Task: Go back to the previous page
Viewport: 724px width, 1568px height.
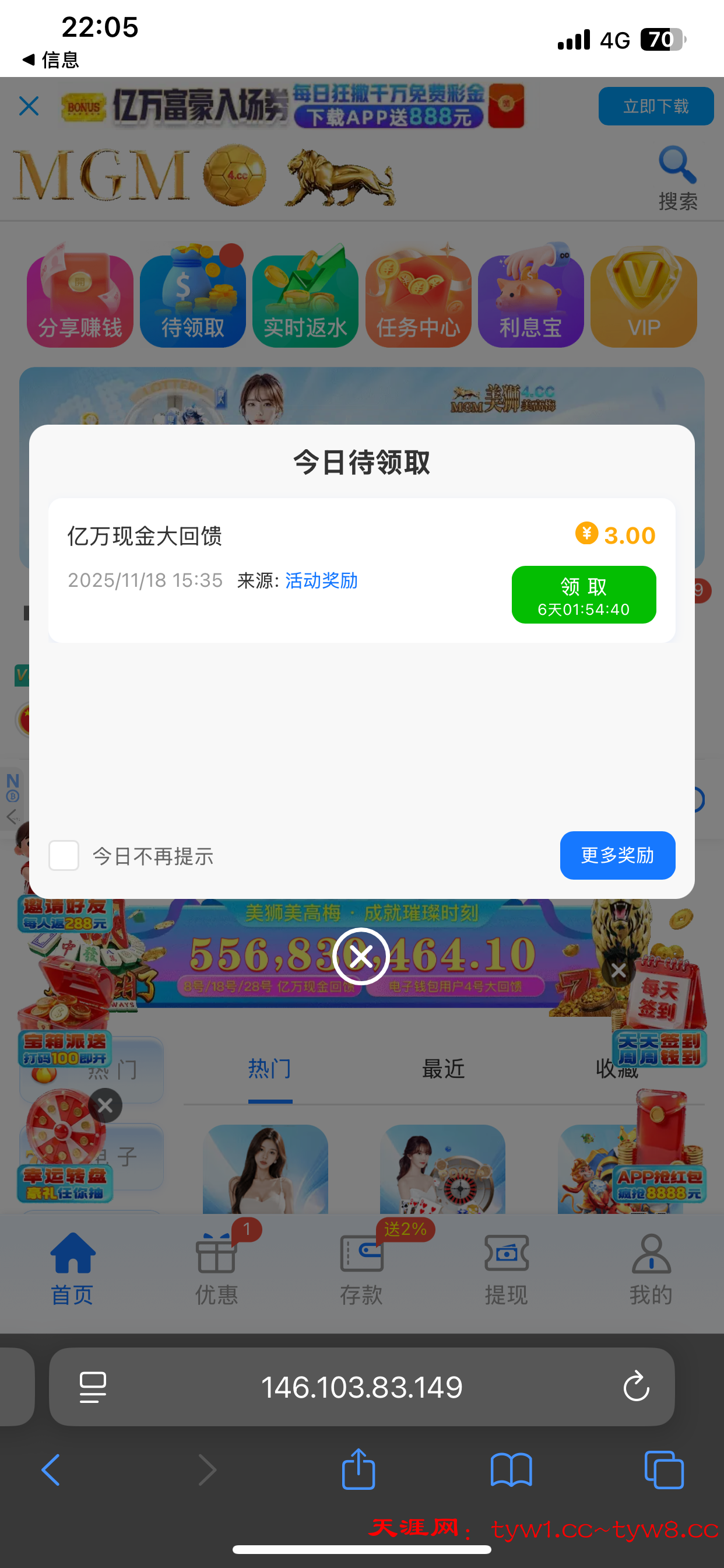Action: [x=51, y=1469]
